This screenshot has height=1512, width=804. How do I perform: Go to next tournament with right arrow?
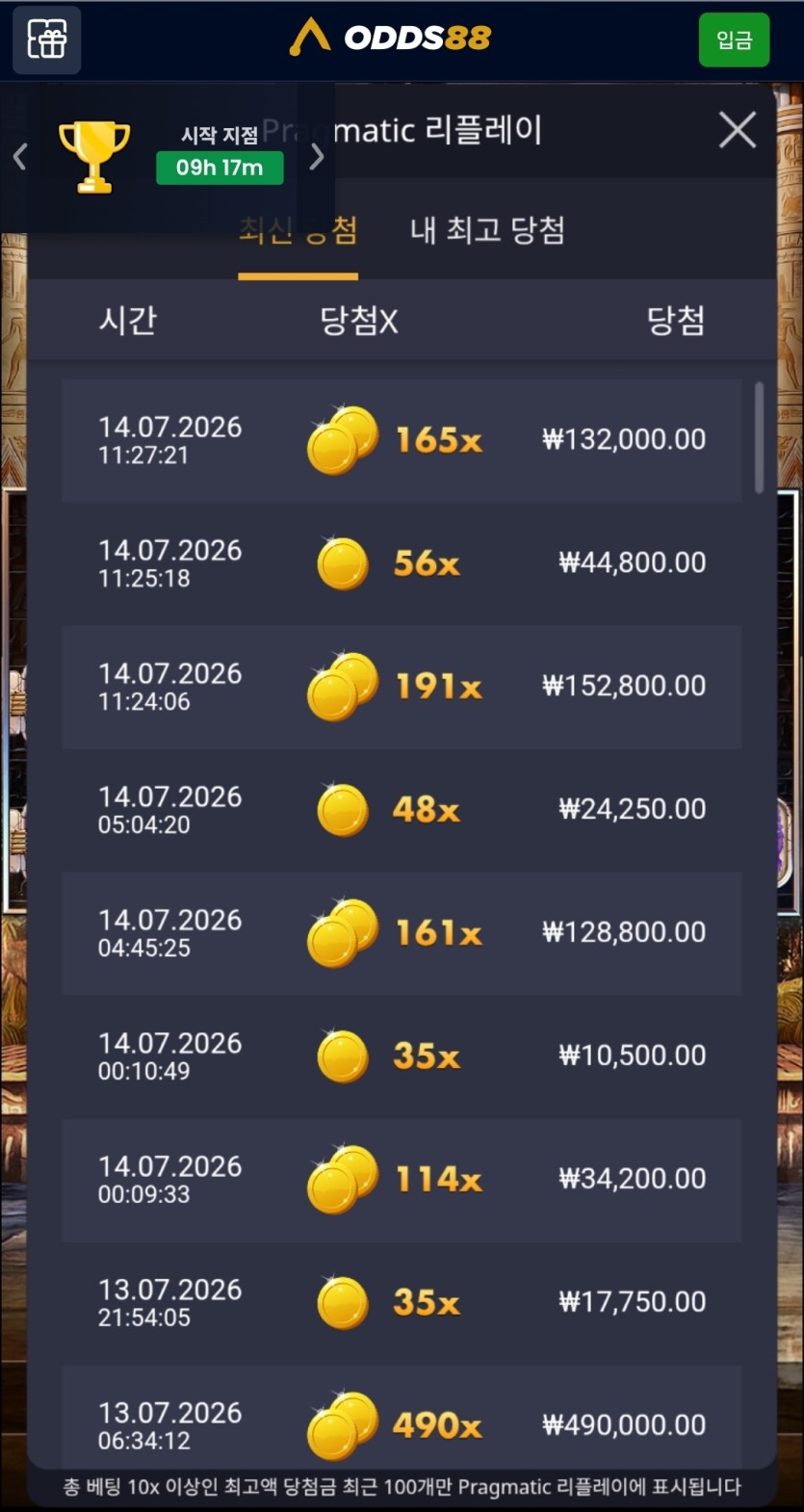(316, 157)
